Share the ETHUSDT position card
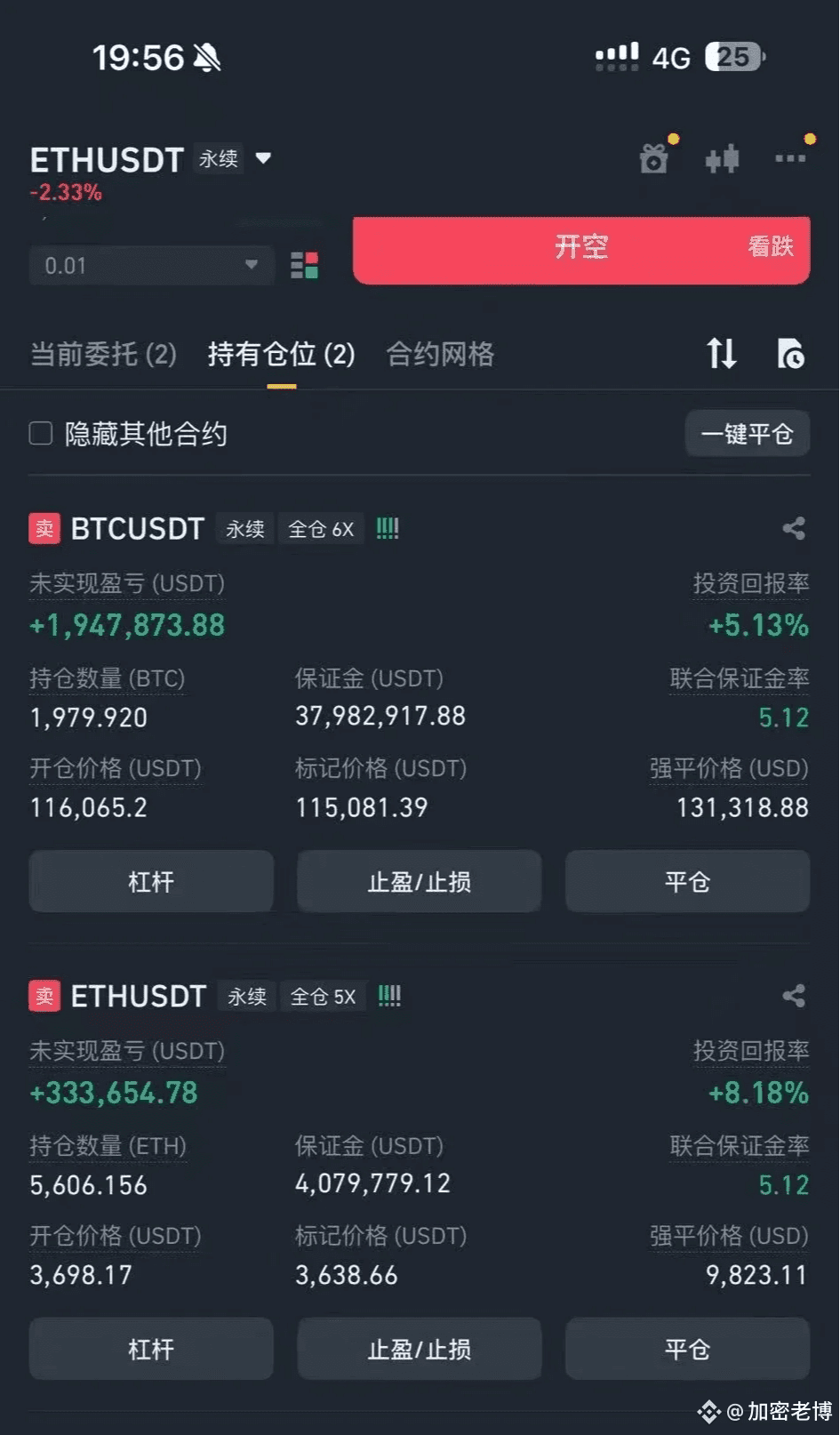Image resolution: width=840 pixels, height=1435 pixels. point(794,996)
